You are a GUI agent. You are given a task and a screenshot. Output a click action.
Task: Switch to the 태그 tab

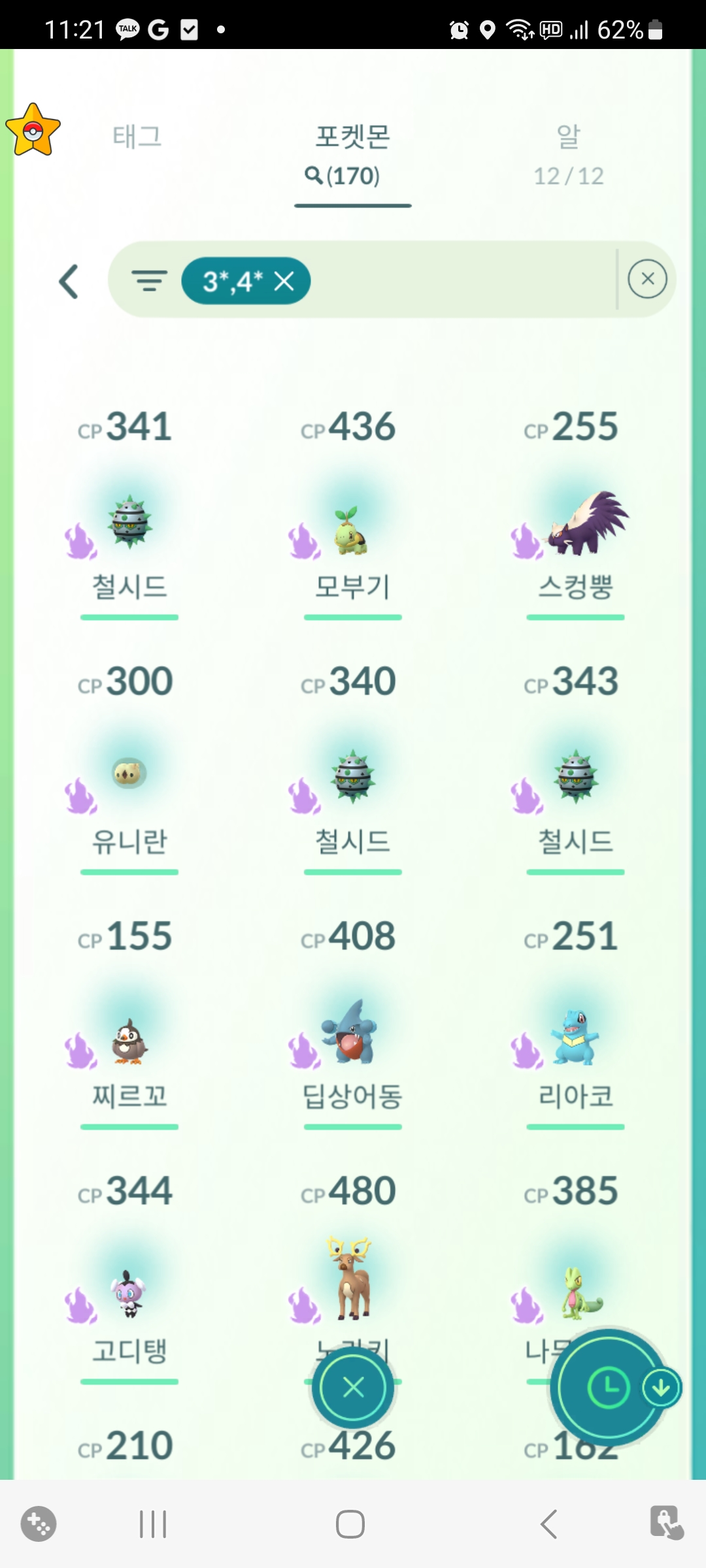click(x=137, y=137)
